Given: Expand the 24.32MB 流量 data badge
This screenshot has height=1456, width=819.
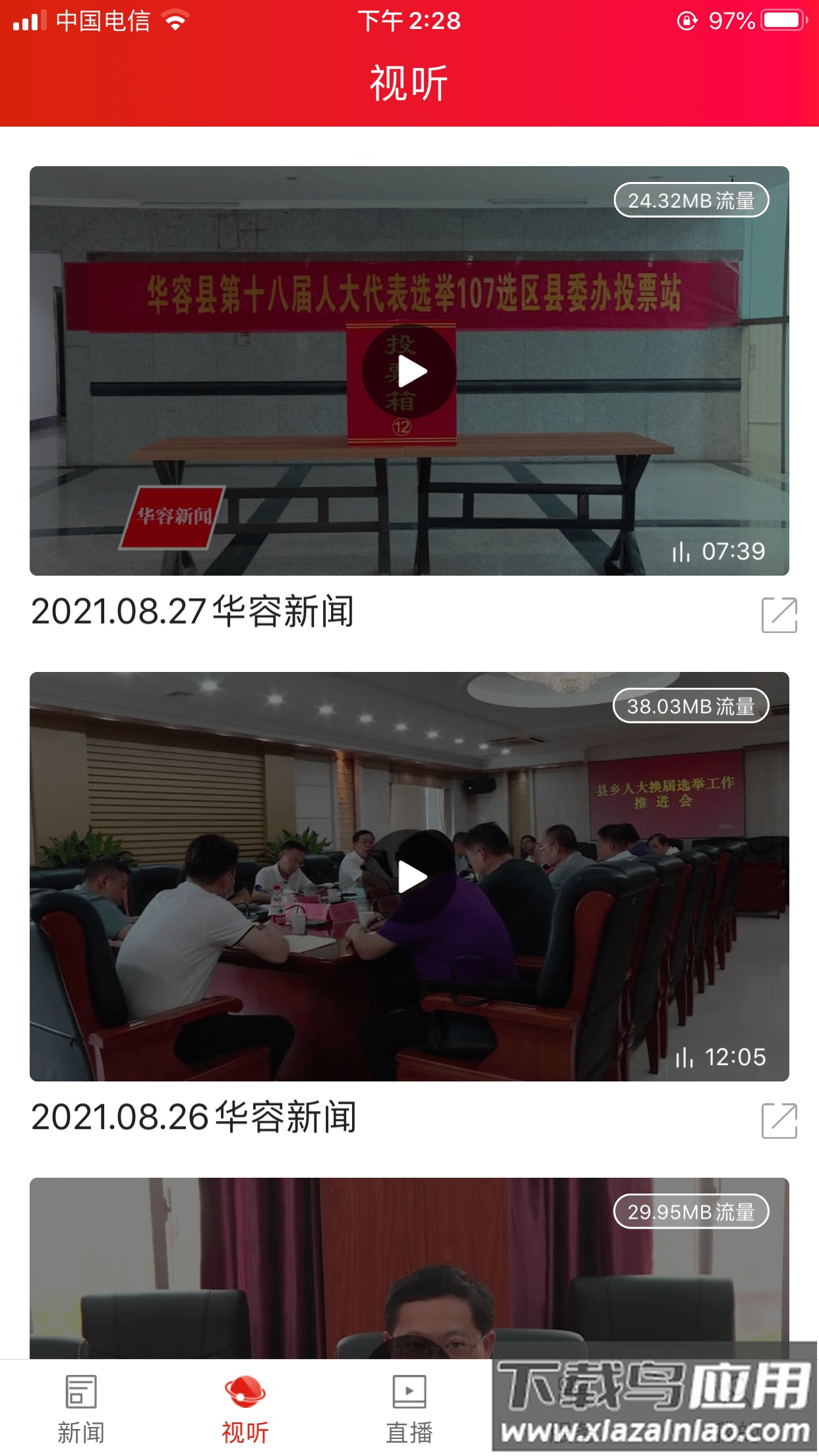Looking at the screenshot, I should coord(692,200).
